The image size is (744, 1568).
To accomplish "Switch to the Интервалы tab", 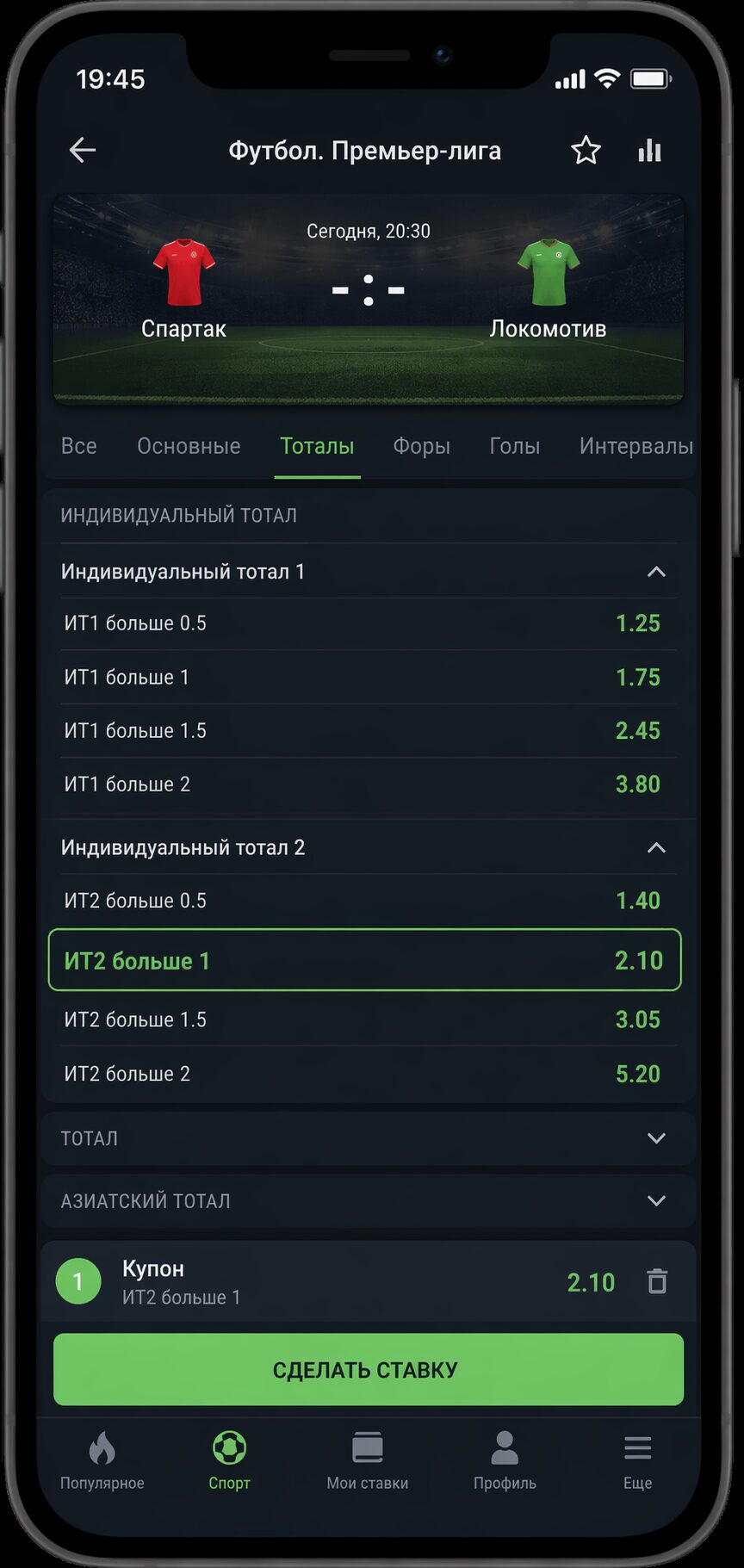I will click(x=635, y=446).
